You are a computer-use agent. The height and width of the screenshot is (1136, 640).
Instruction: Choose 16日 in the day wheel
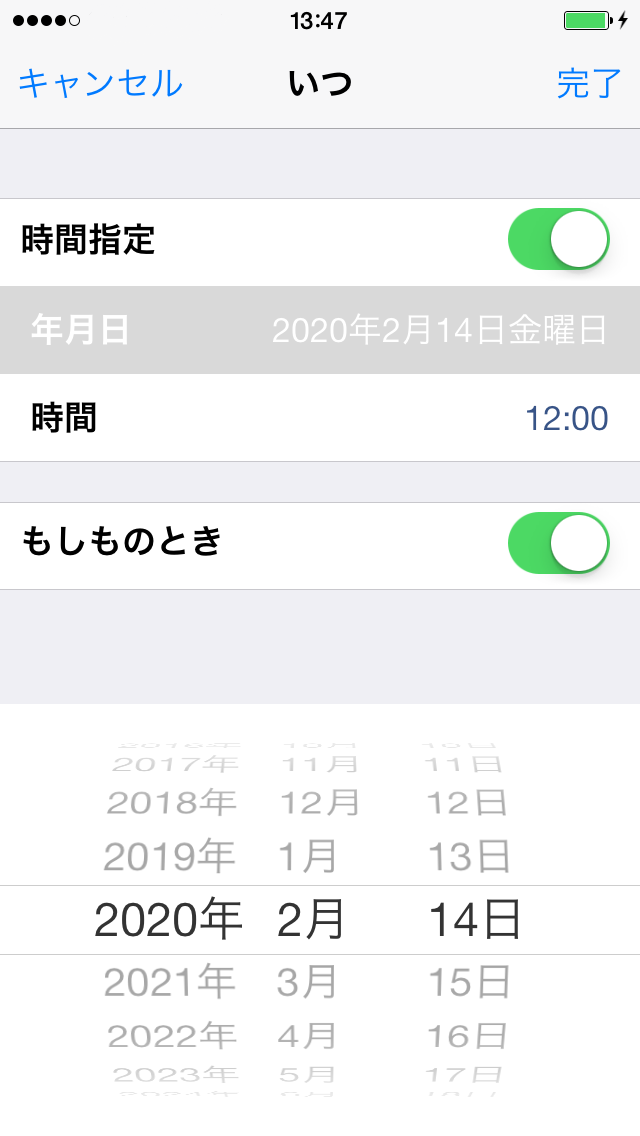pos(467,1037)
